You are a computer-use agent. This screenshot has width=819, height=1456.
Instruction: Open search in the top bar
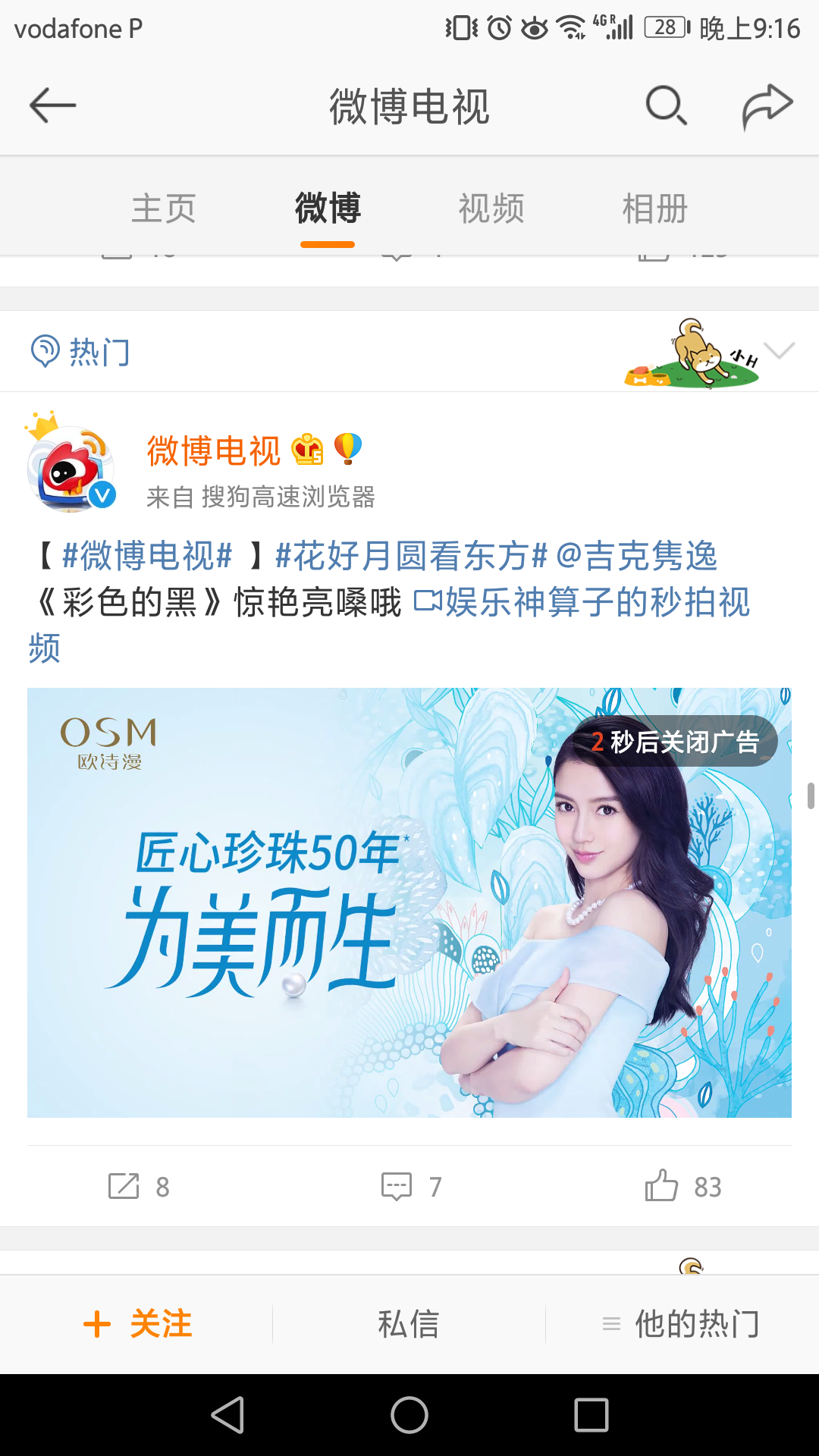(x=666, y=105)
